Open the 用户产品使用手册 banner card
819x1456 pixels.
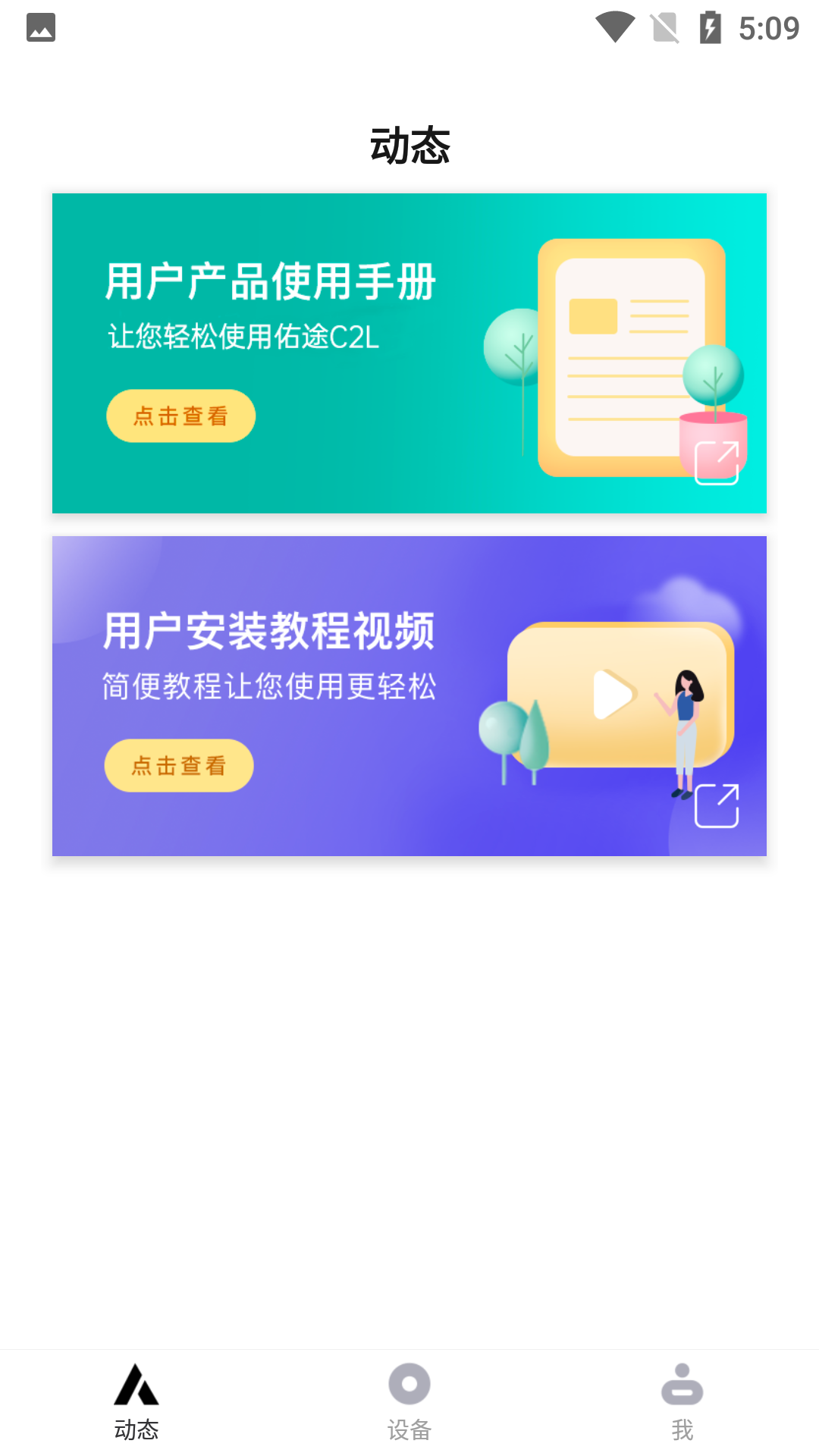point(409,353)
